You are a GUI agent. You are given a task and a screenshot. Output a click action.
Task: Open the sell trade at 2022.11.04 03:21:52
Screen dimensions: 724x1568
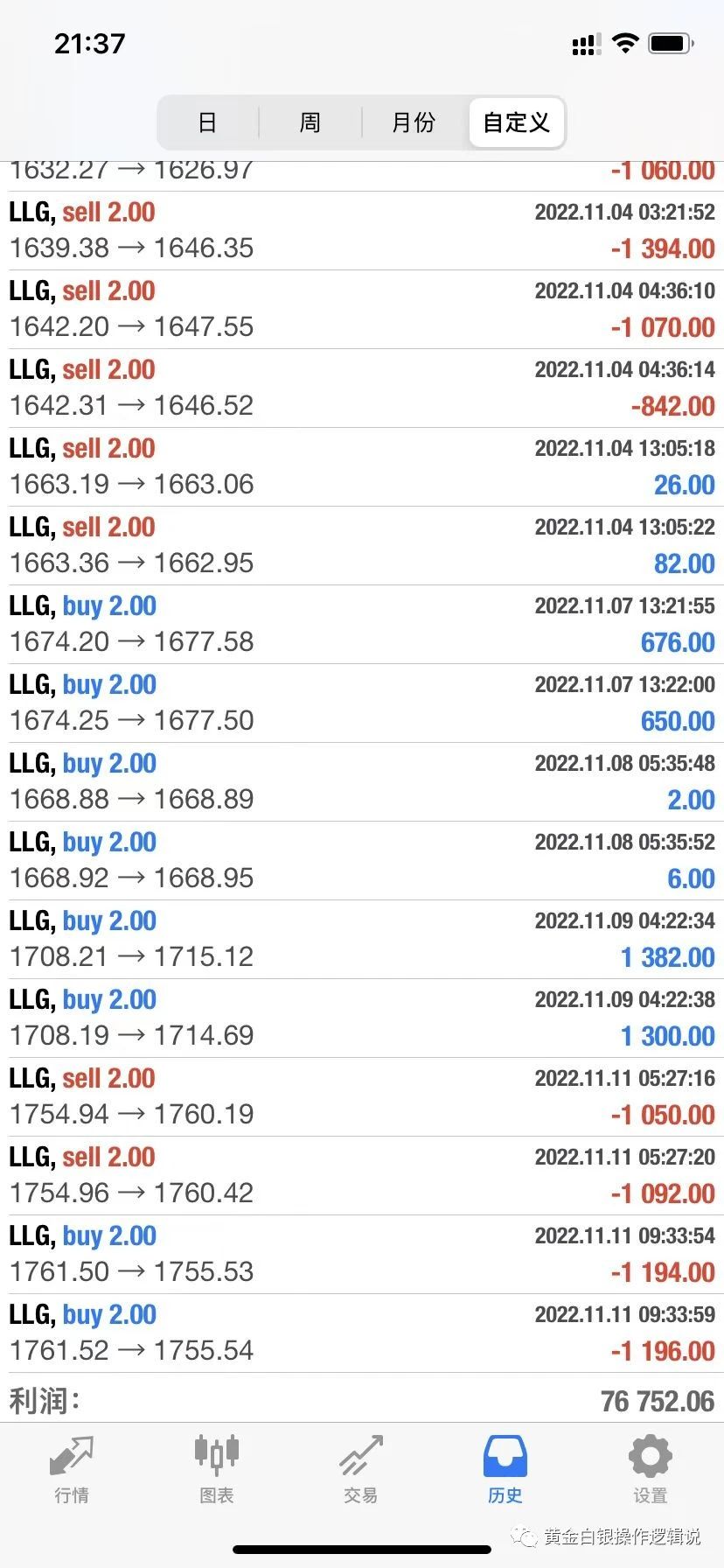tap(362, 230)
